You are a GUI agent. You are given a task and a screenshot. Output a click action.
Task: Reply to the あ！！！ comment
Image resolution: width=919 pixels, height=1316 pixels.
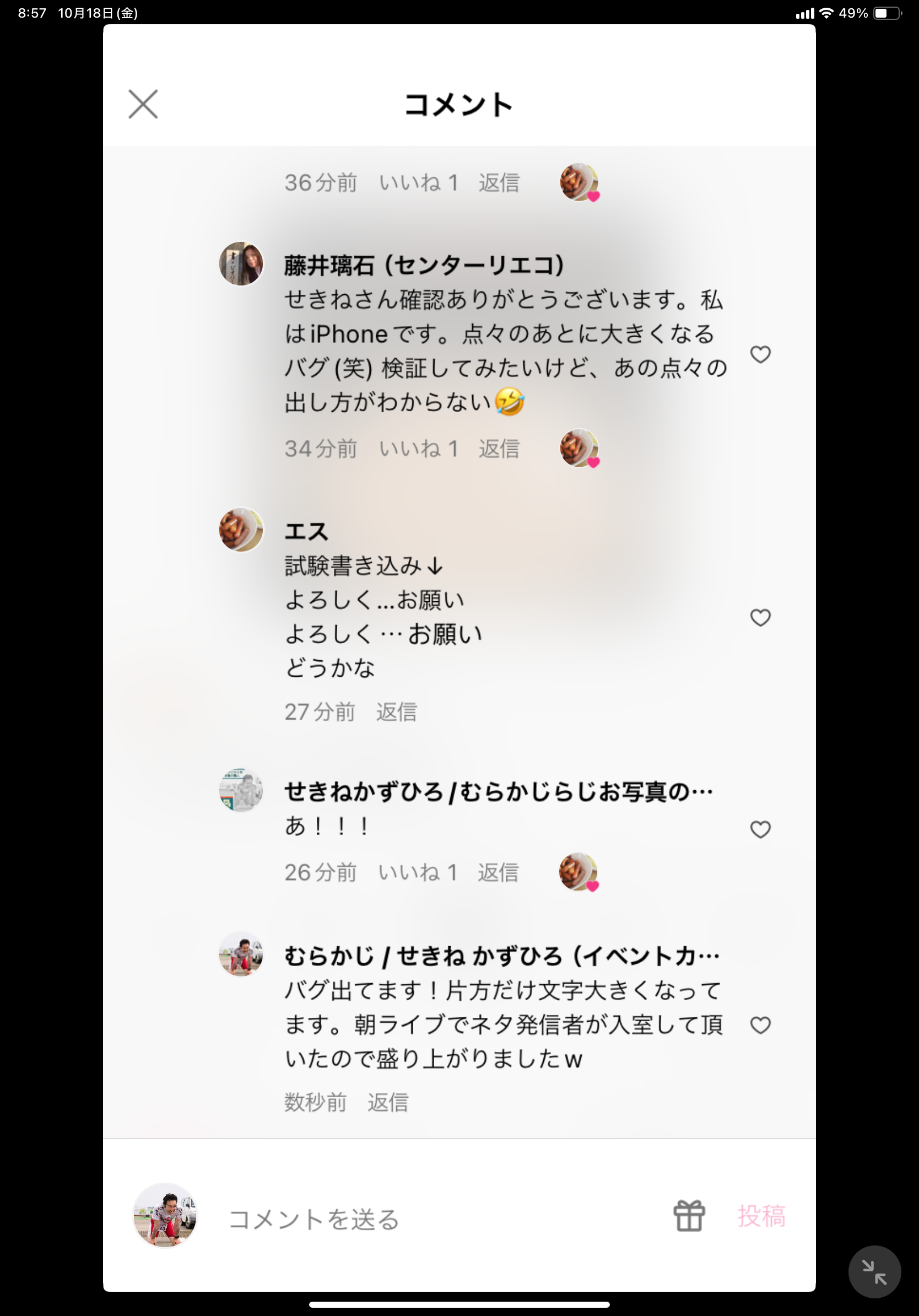point(498,872)
